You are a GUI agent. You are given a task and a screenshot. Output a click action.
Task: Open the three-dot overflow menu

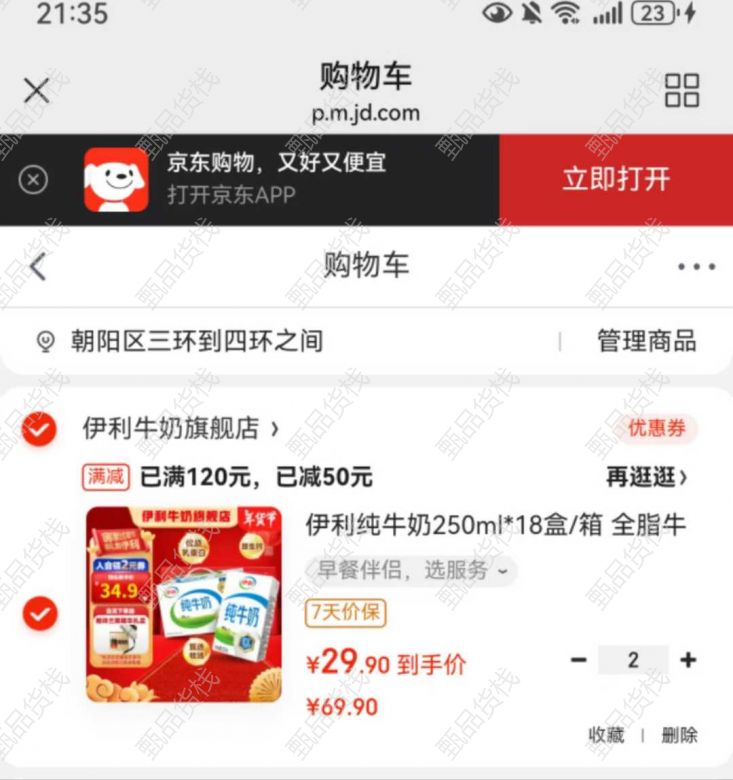pos(696,267)
